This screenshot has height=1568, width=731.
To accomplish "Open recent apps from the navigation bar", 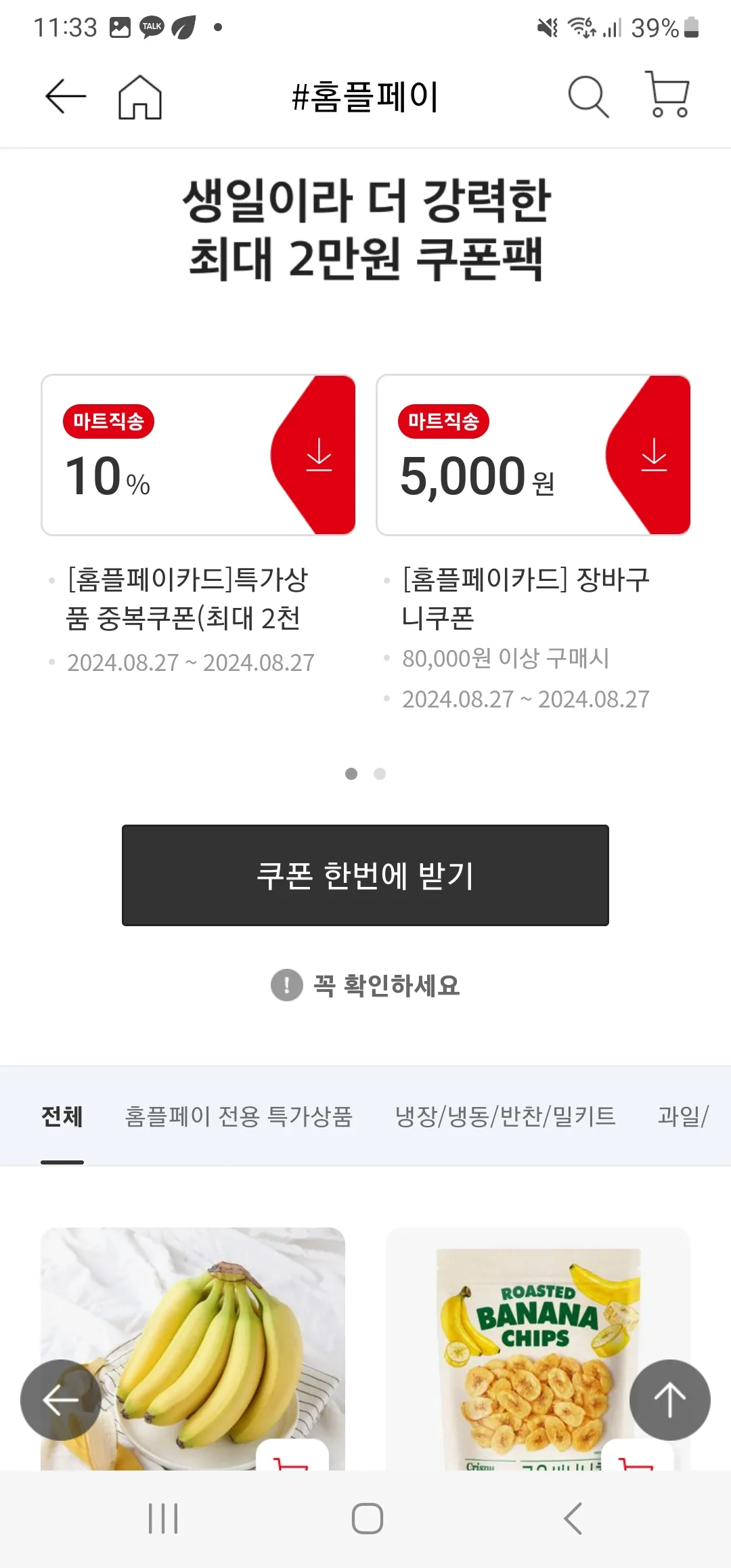I will point(163,1519).
